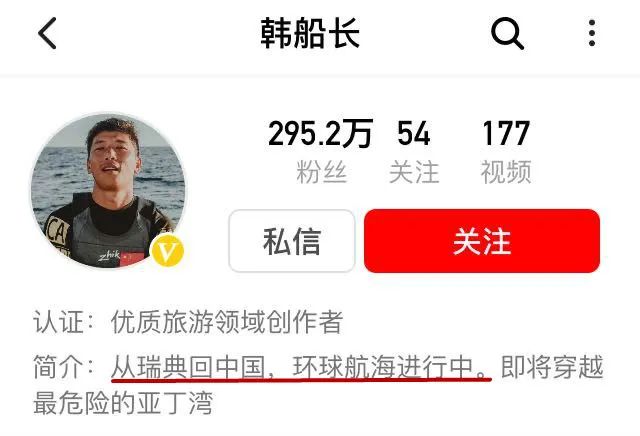The height and width of the screenshot is (436, 640).
Task: Show the 177 视频 videos list
Action: click(505, 151)
